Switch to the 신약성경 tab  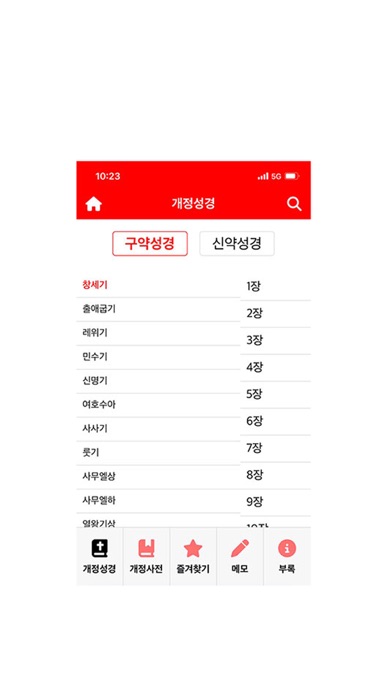tap(237, 243)
